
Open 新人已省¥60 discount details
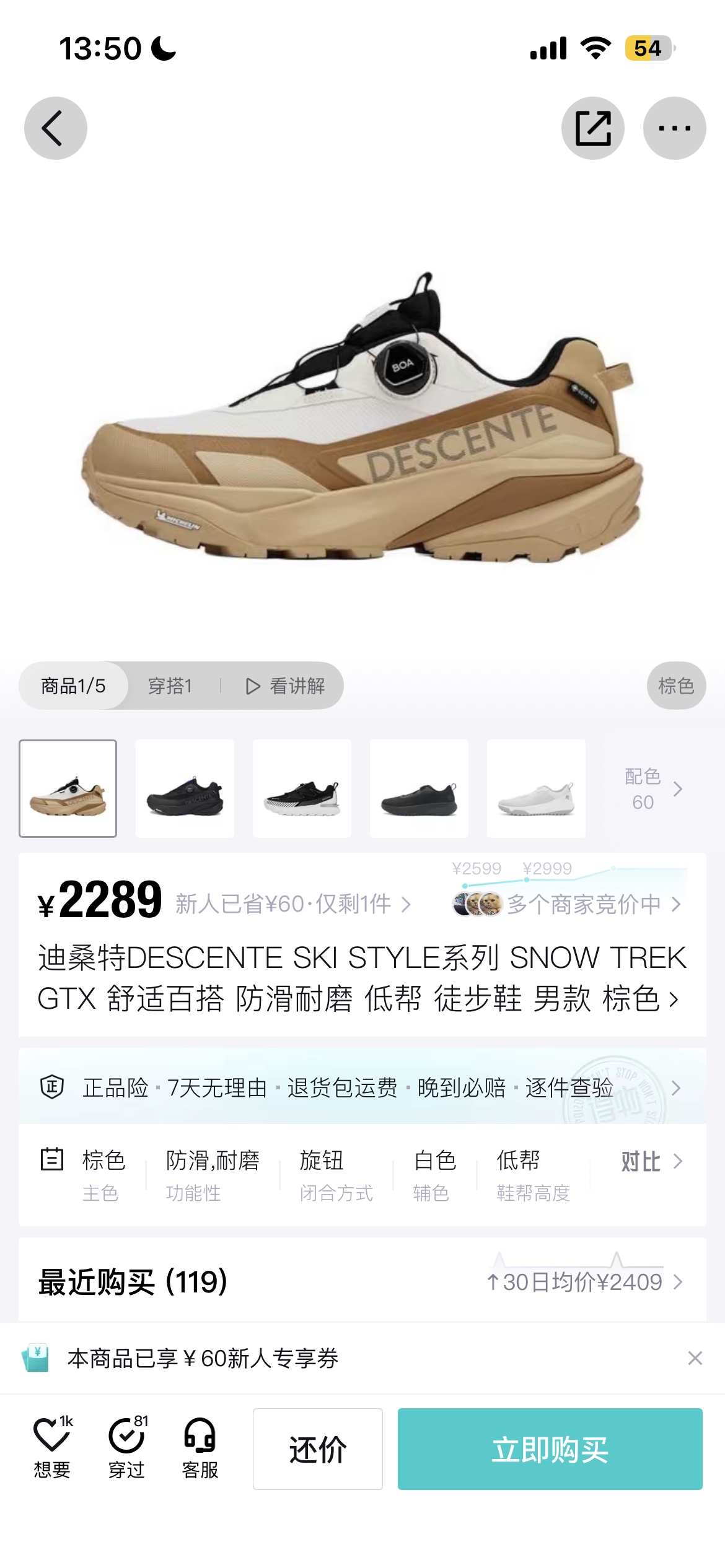[x=292, y=904]
